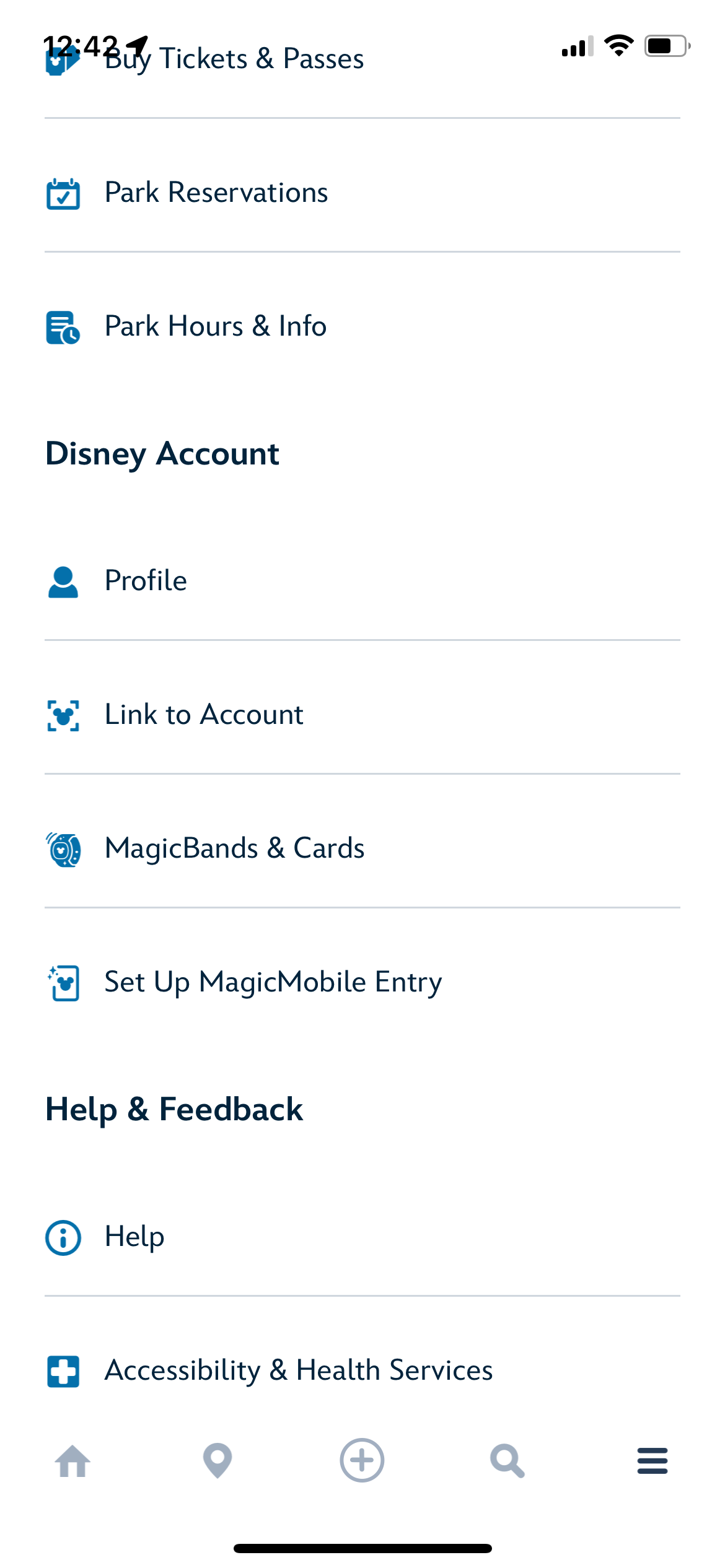This screenshot has width=725, height=1568.
Task: View Park Hours & Info
Action: (215, 326)
